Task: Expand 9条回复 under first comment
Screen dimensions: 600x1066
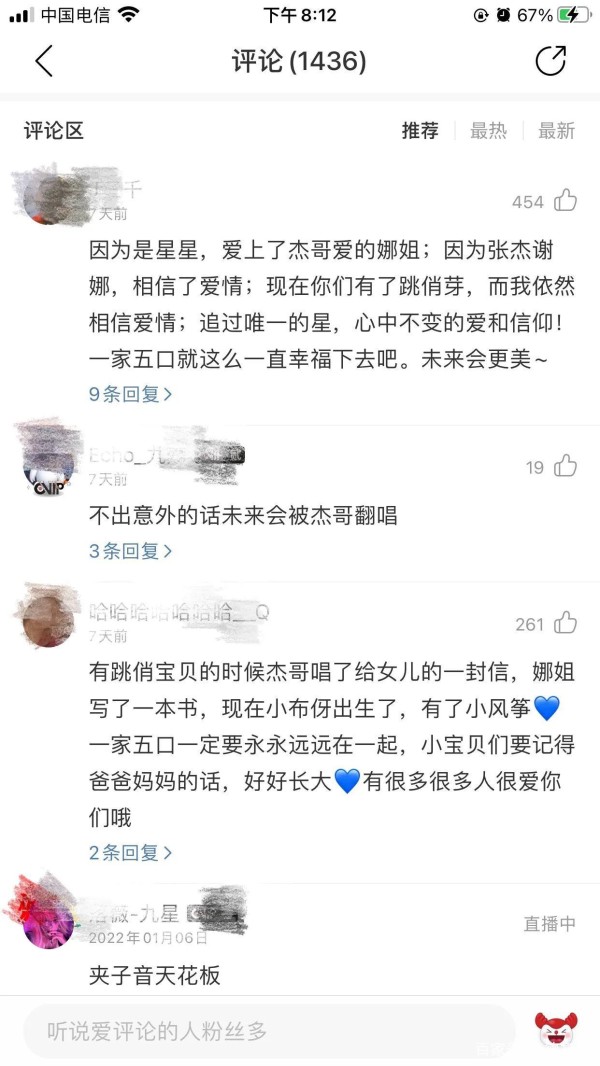Action: [x=130, y=394]
